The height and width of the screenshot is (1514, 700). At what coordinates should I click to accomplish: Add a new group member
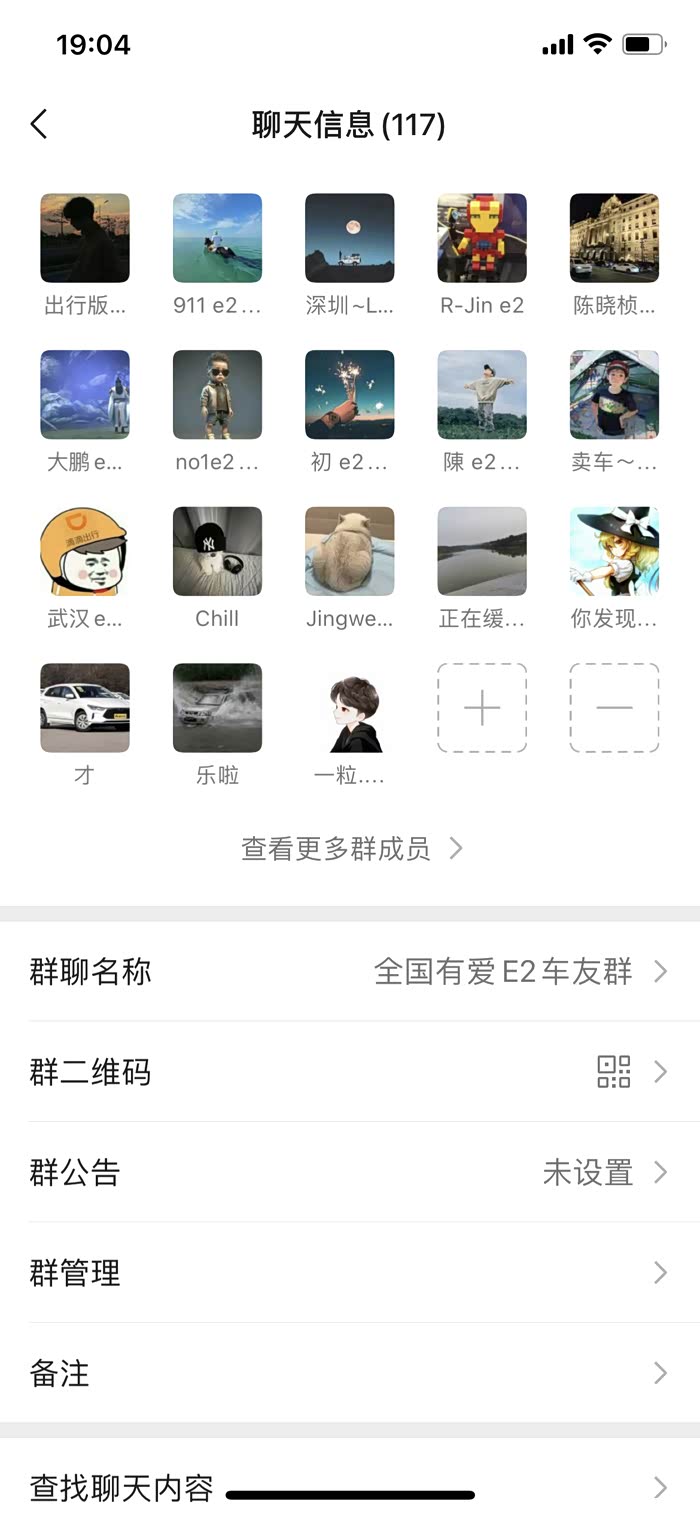pyautogui.click(x=482, y=708)
